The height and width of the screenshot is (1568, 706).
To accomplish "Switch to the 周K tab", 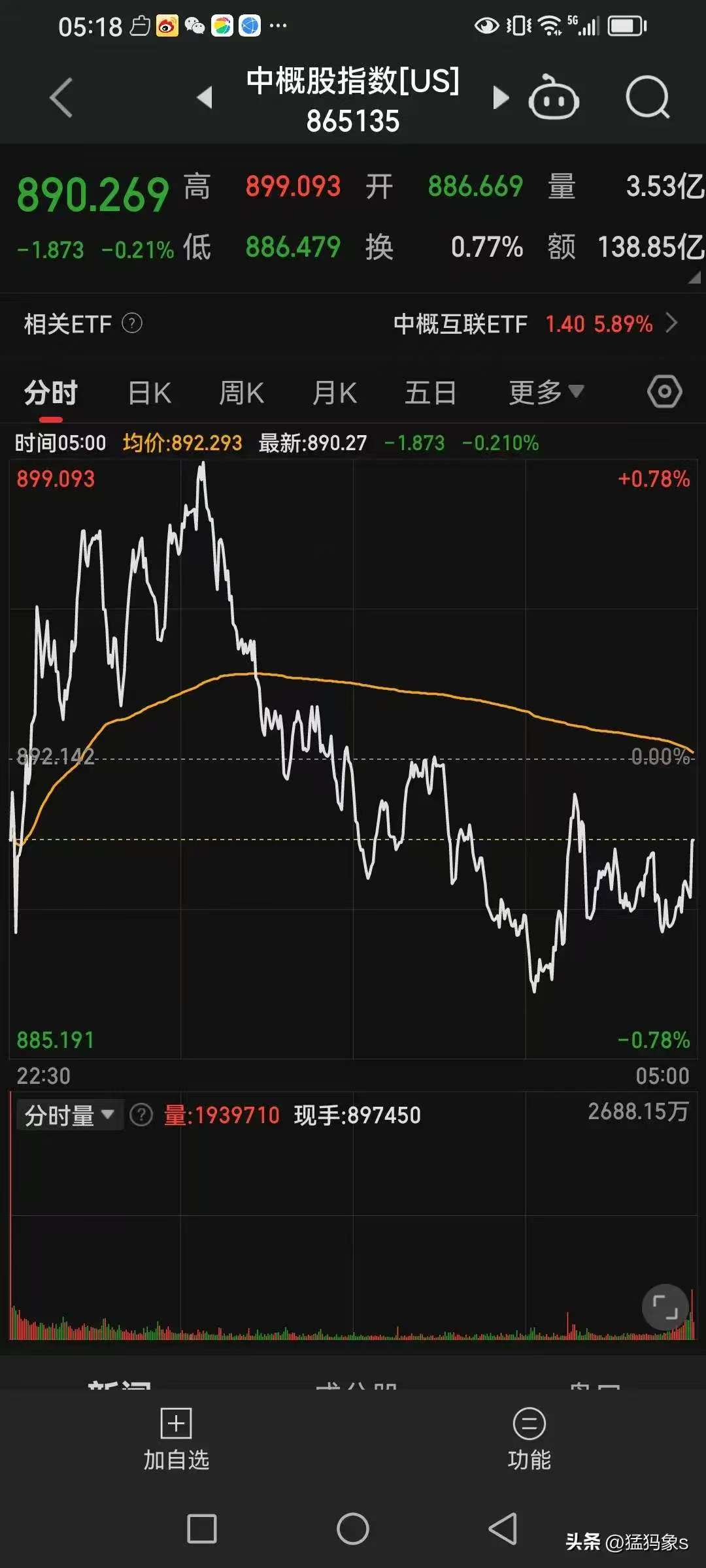I will click(241, 393).
